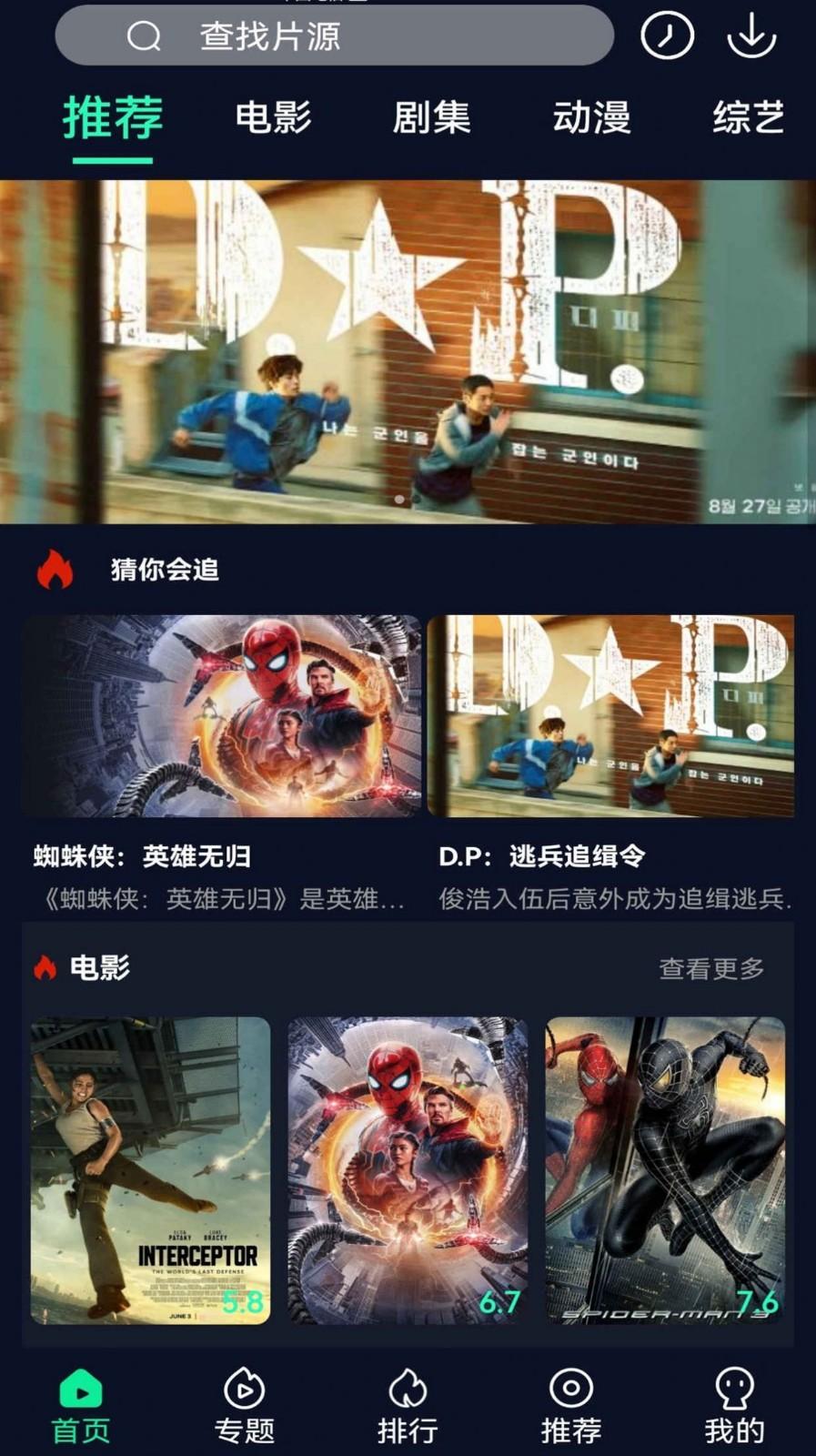The height and width of the screenshot is (1456, 816).
Task: Open 蜘蛛侠：英雄无归 recommendation card
Action: pos(222,764)
